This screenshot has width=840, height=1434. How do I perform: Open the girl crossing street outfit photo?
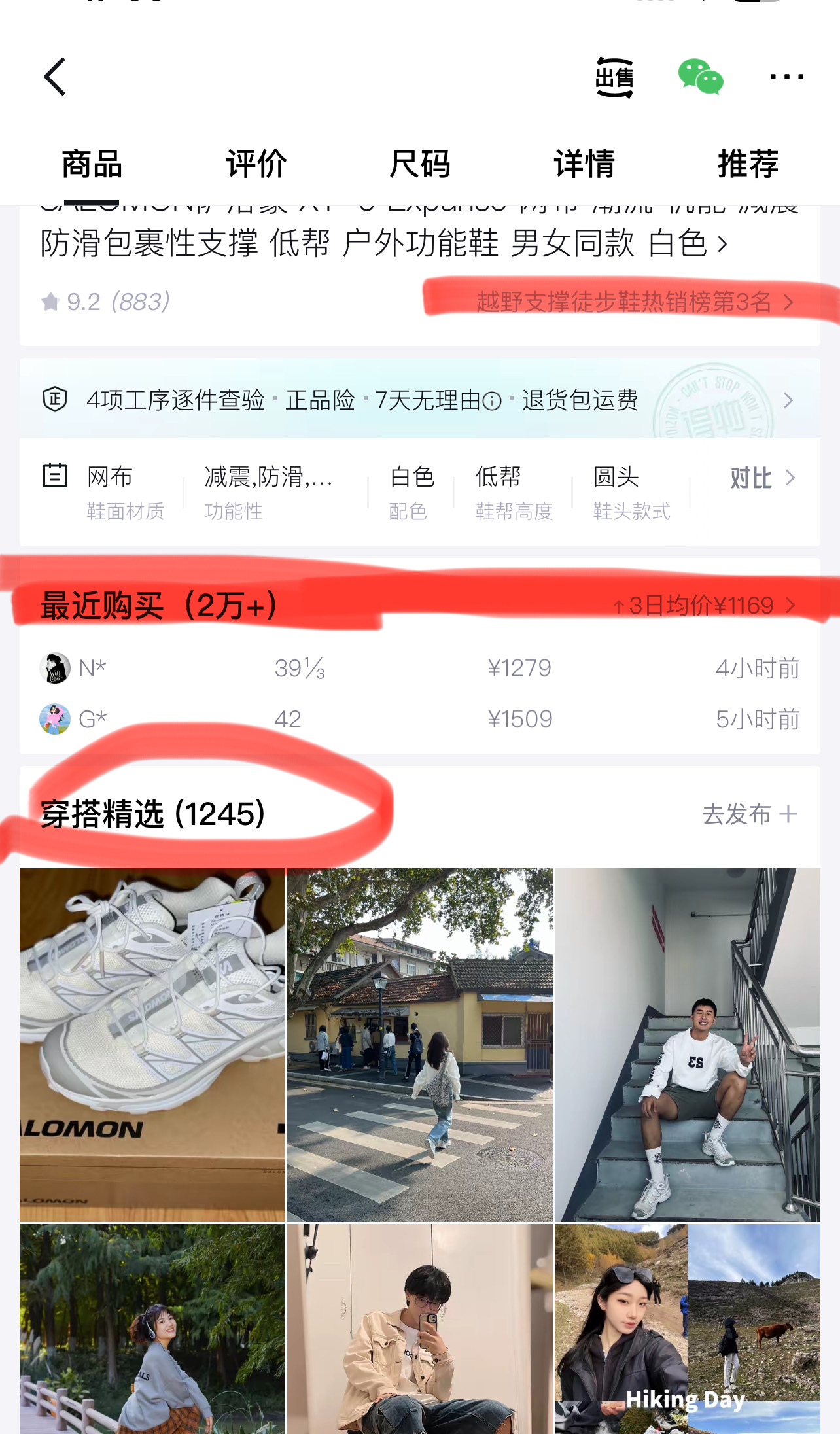click(x=419, y=1044)
